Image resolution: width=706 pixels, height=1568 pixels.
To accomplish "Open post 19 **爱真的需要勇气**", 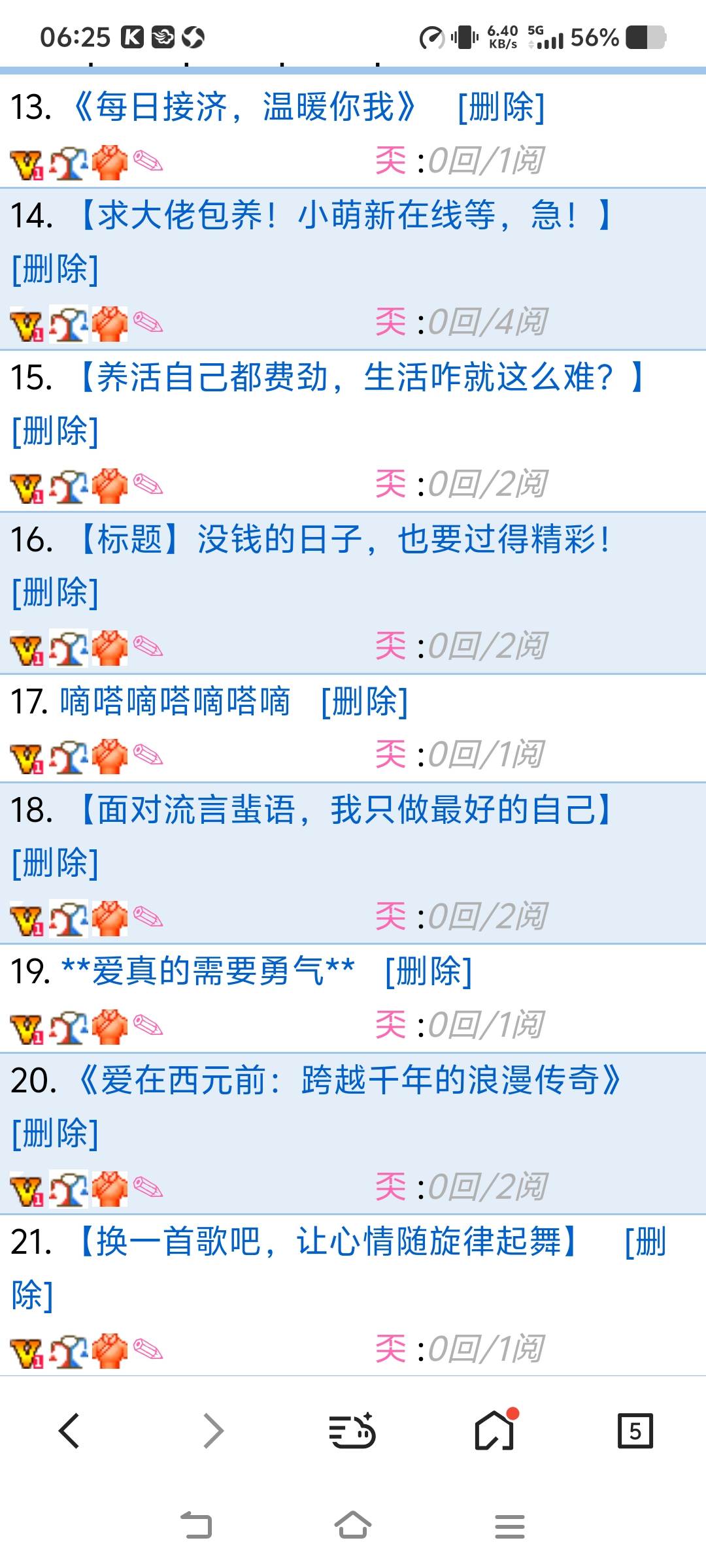I will click(x=208, y=971).
